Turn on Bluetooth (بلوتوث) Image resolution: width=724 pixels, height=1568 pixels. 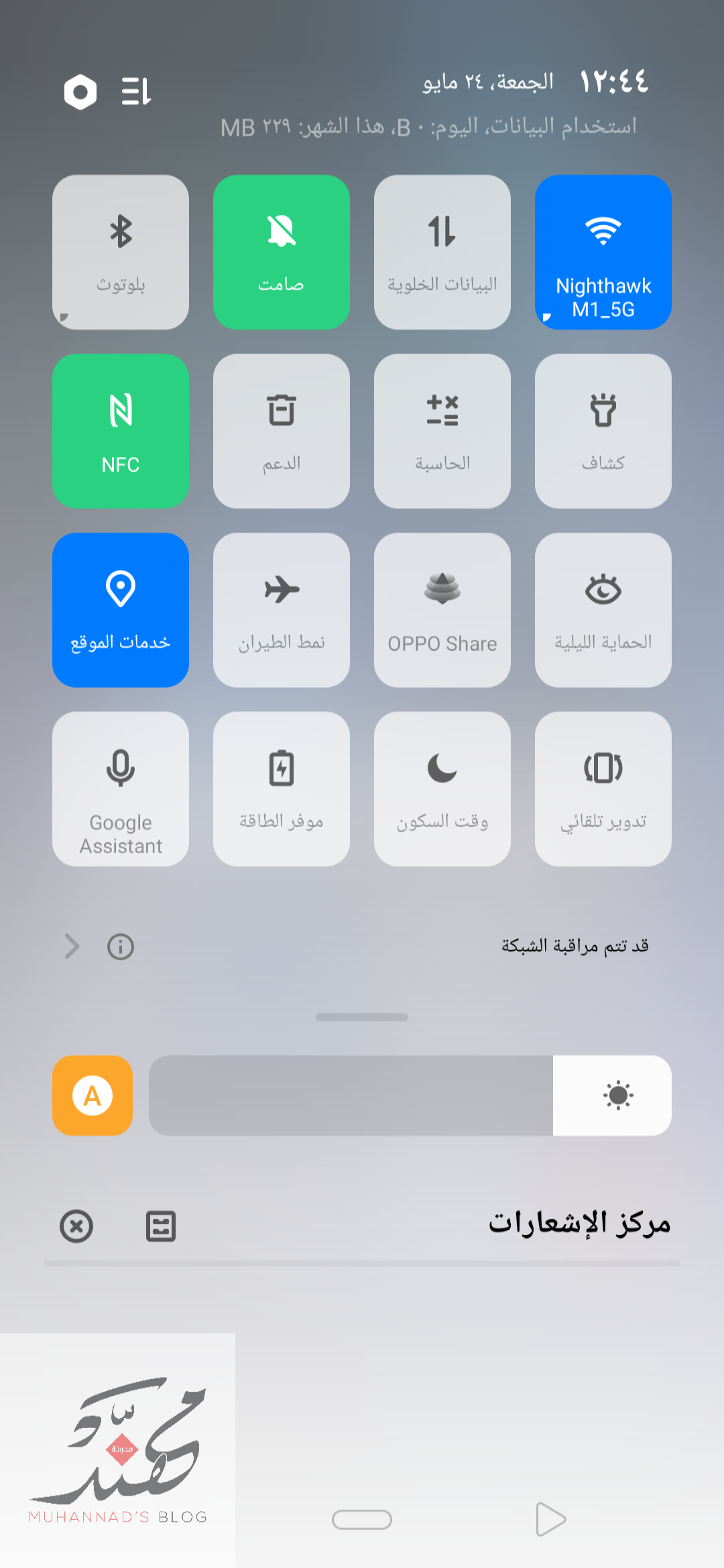click(121, 252)
